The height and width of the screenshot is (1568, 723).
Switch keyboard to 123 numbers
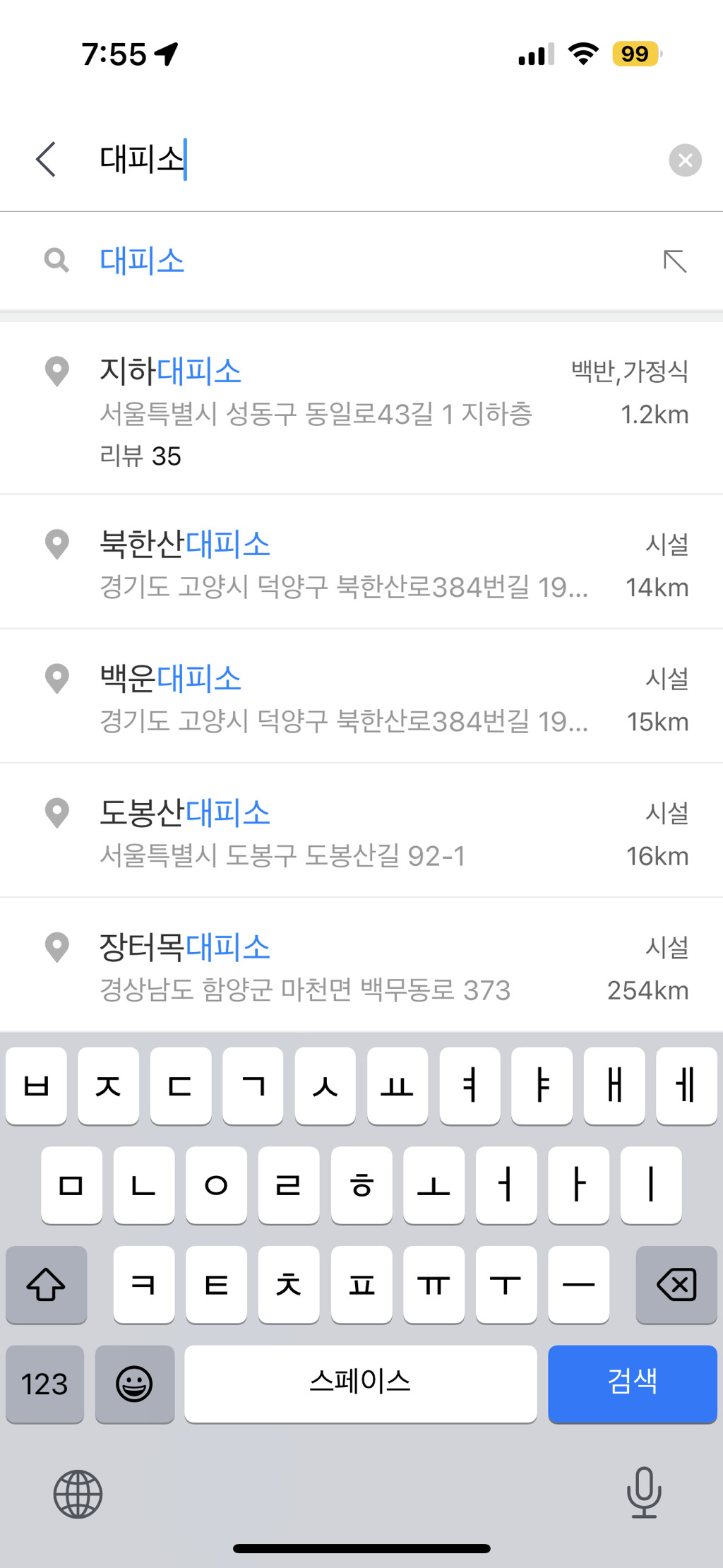44,1383
